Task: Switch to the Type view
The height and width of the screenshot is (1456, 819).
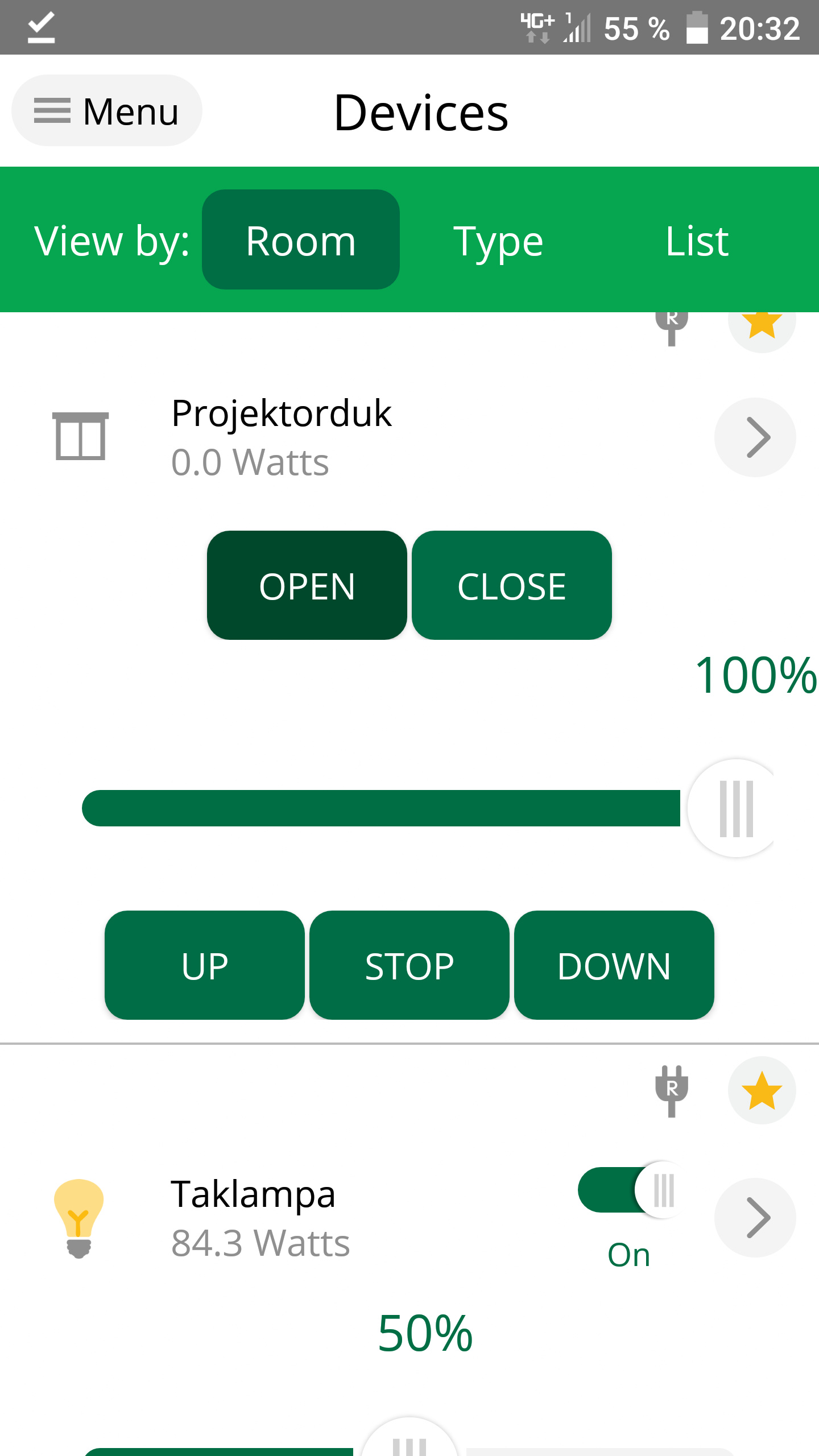Action: (x=498, y=240)
